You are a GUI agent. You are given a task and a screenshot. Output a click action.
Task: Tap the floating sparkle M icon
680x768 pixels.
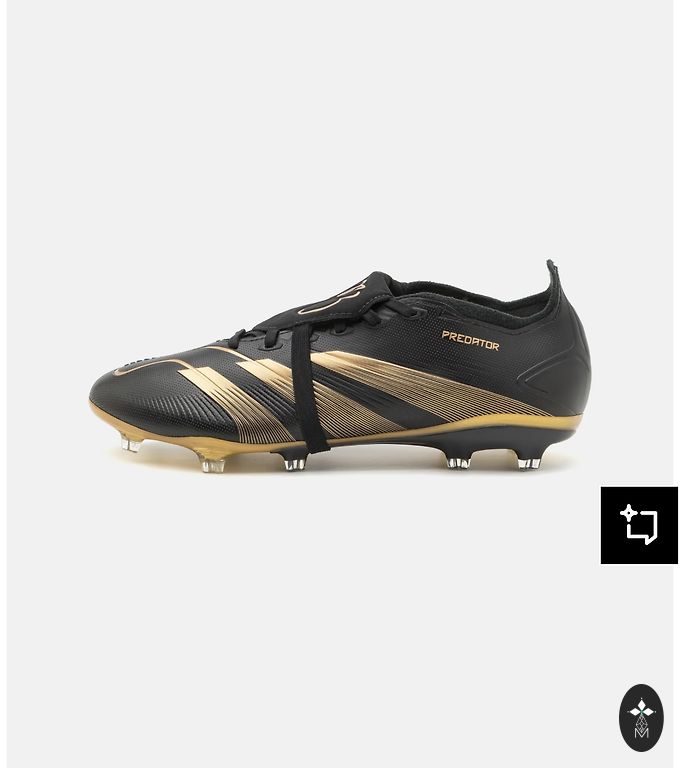pyautogui.click(x=641, y=717)
